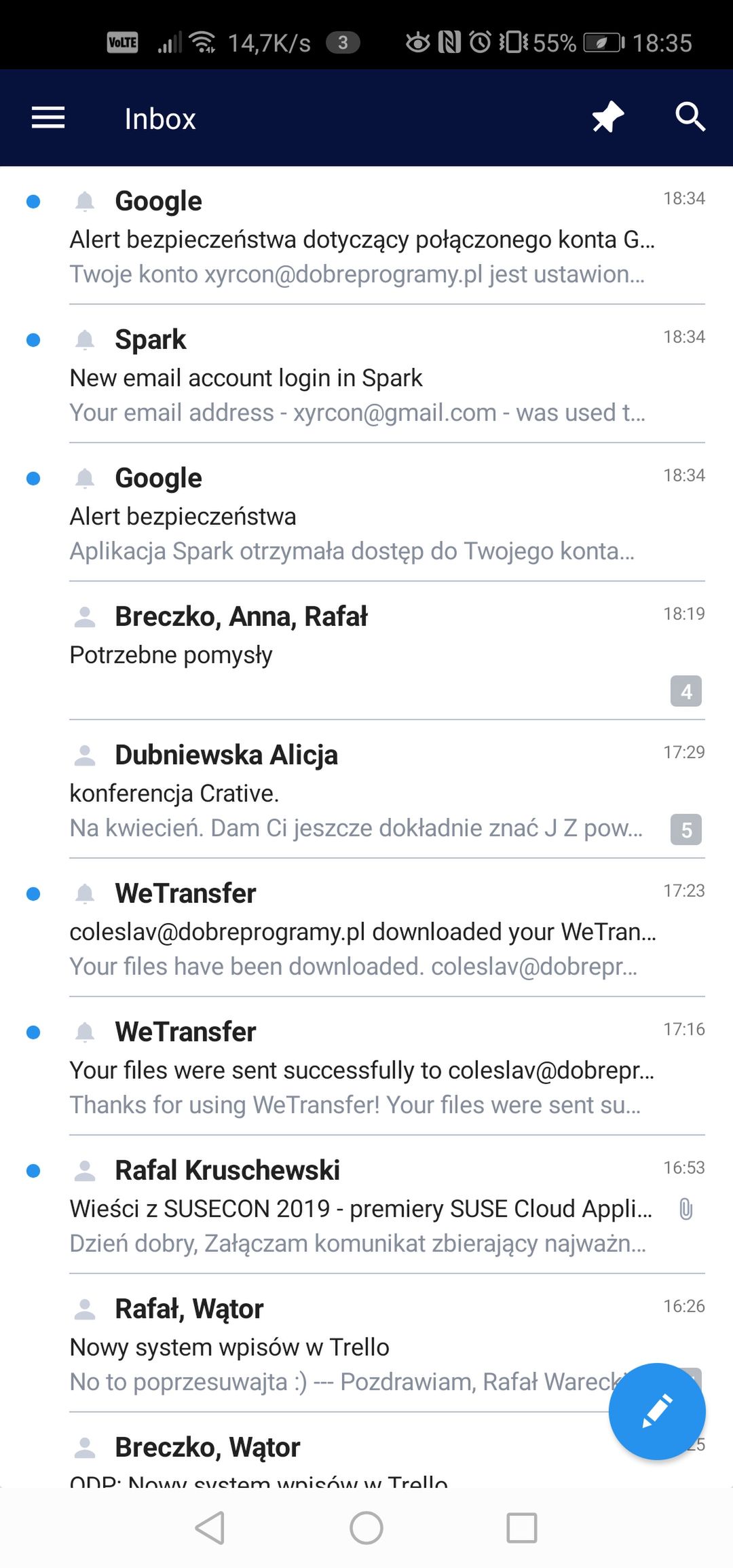This screenshot has width=733, height=1568.
Task: Open Spark new email account login message
Action: (x=366, y=374)
